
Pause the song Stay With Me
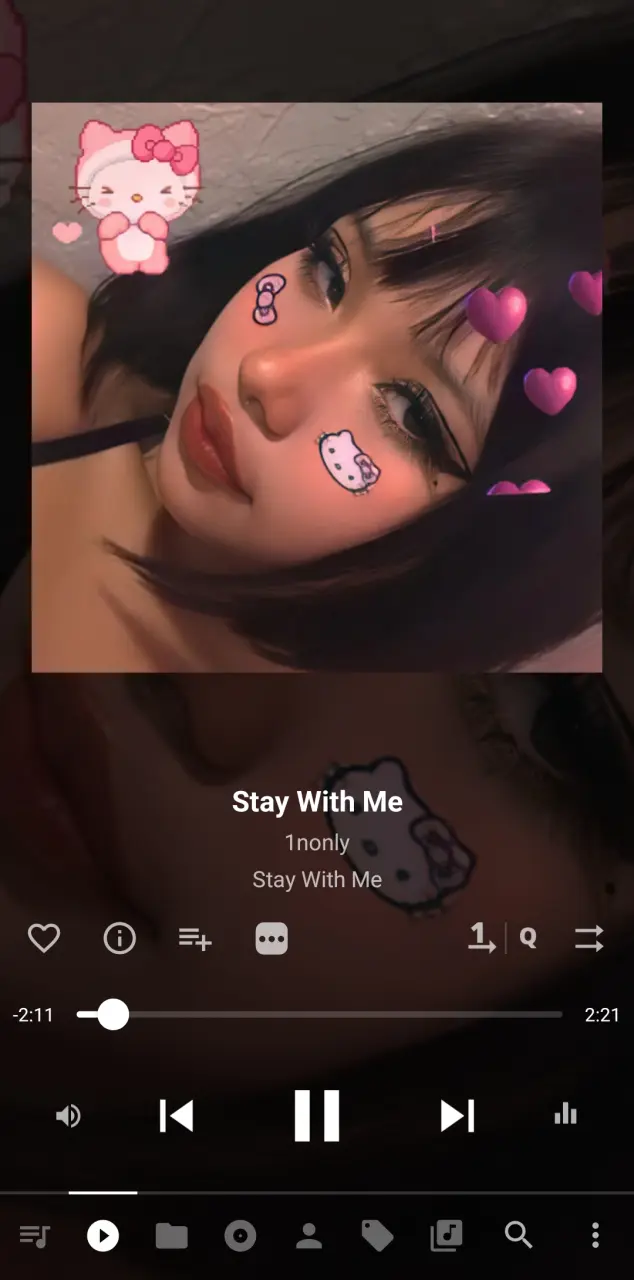tap(316, 1115)
